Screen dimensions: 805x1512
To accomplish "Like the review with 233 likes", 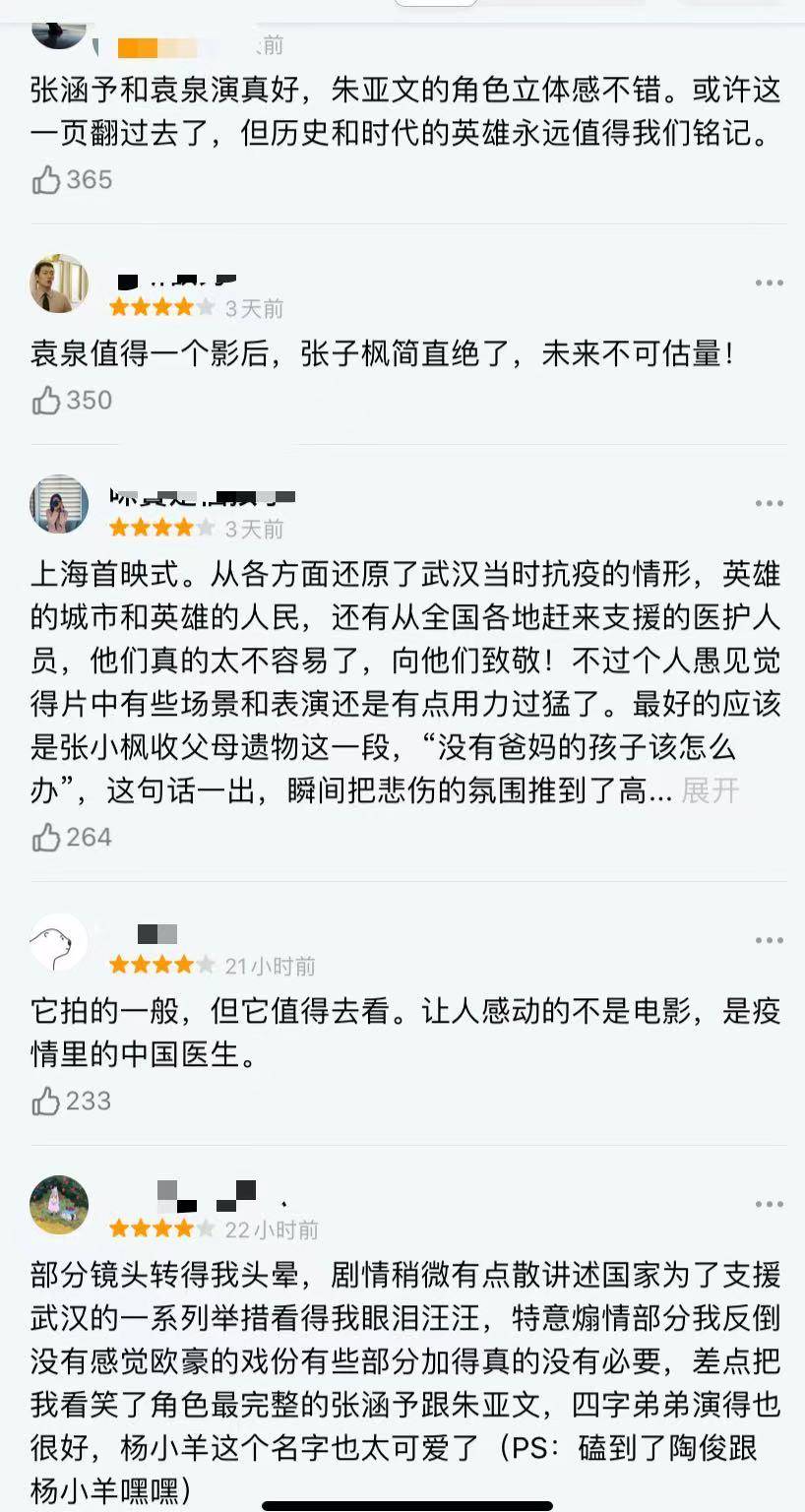I will pyautogui.click(x=46, y=1102).
